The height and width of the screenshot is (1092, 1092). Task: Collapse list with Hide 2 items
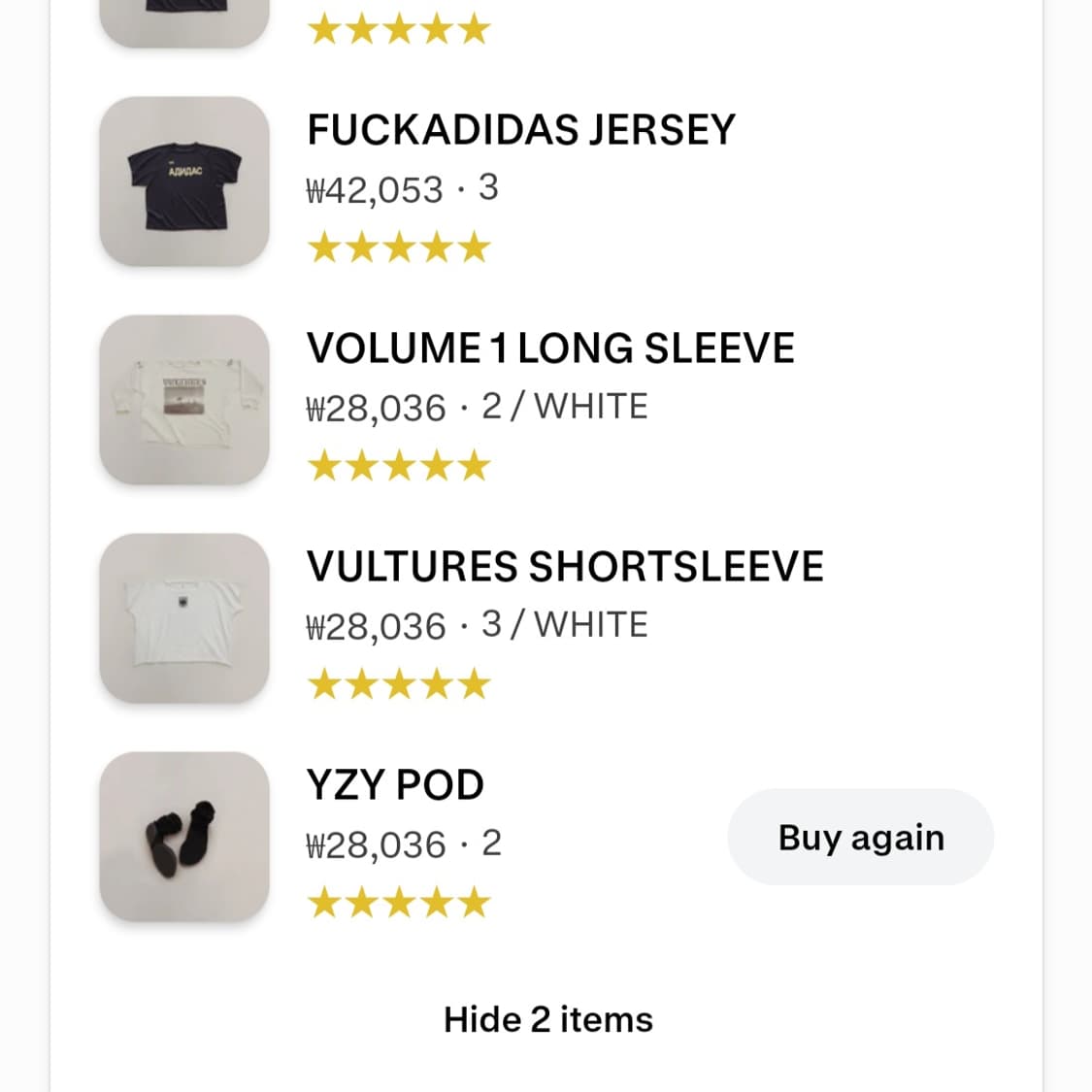[x=547, y=1019]
